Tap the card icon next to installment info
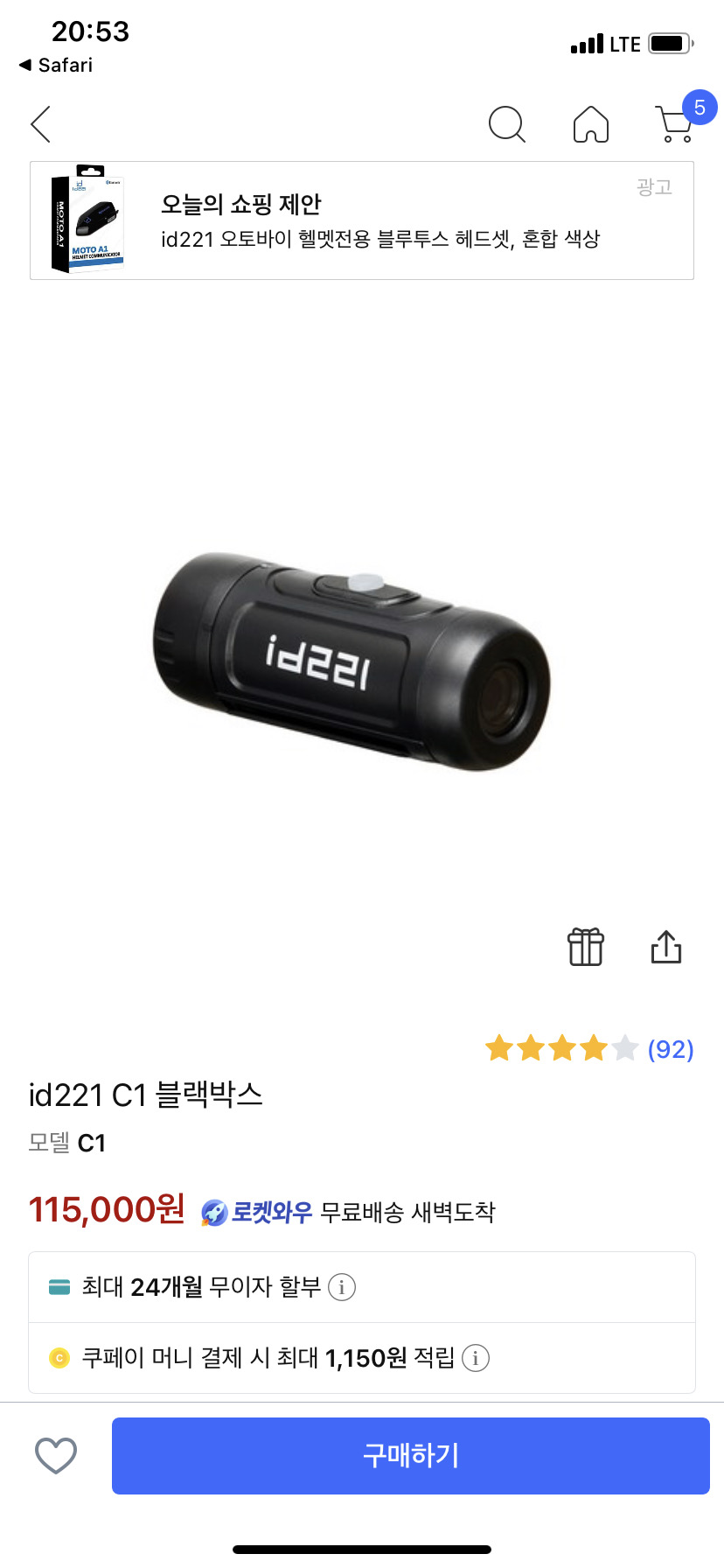724x1568 pixels. (58, 1287)
